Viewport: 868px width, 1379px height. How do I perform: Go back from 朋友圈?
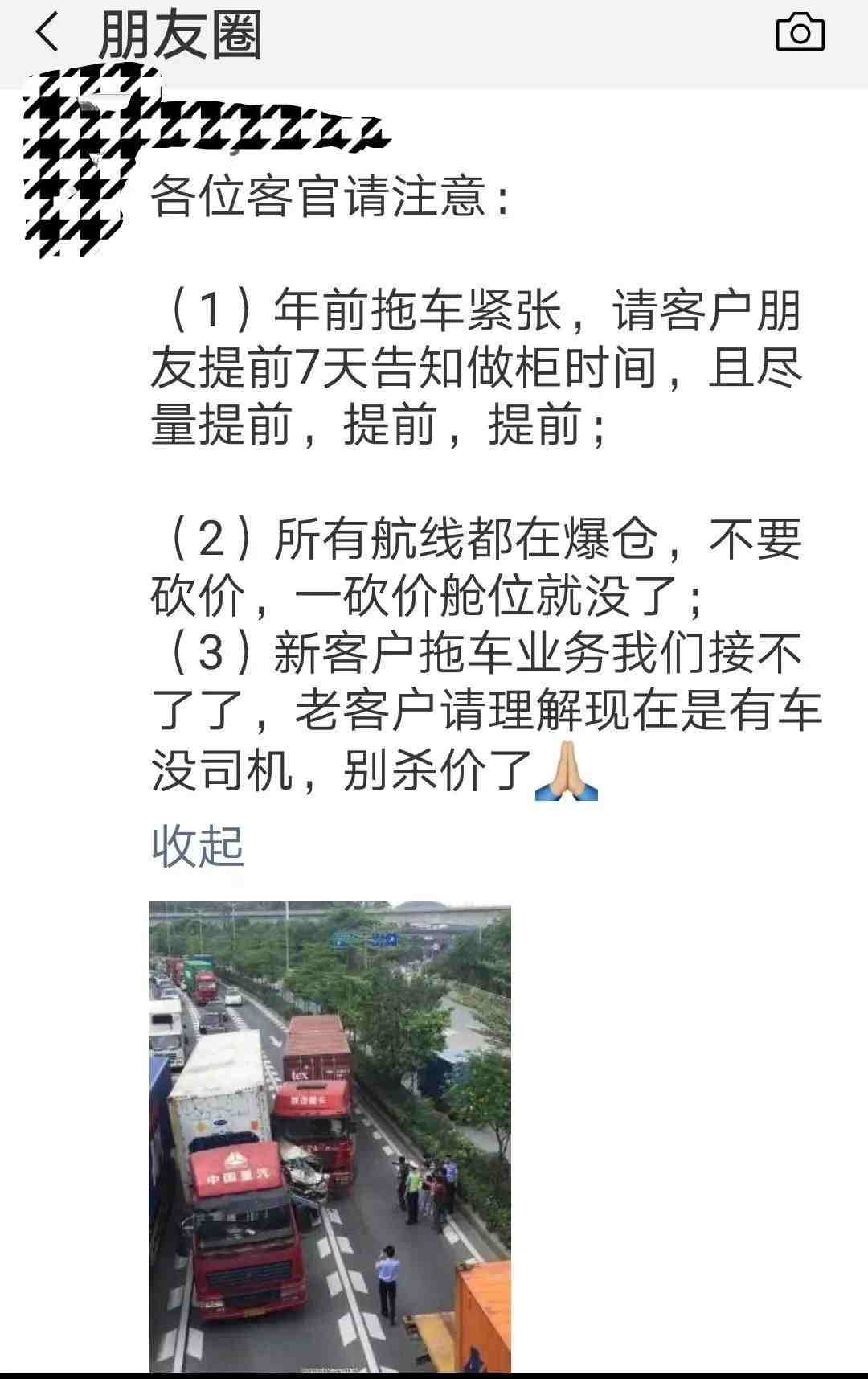point(48,34)
